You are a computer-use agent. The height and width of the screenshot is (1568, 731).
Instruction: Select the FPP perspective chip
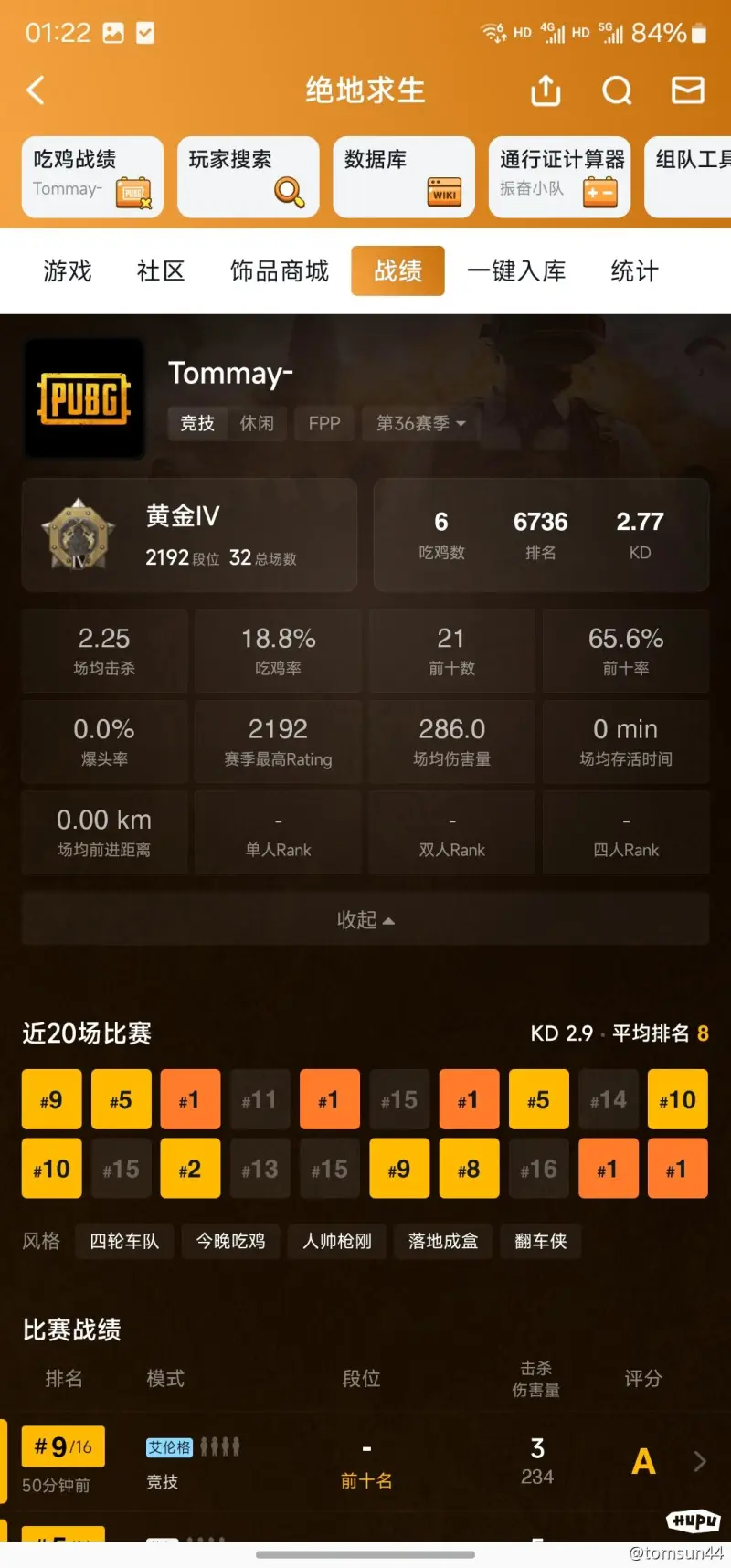324,423
